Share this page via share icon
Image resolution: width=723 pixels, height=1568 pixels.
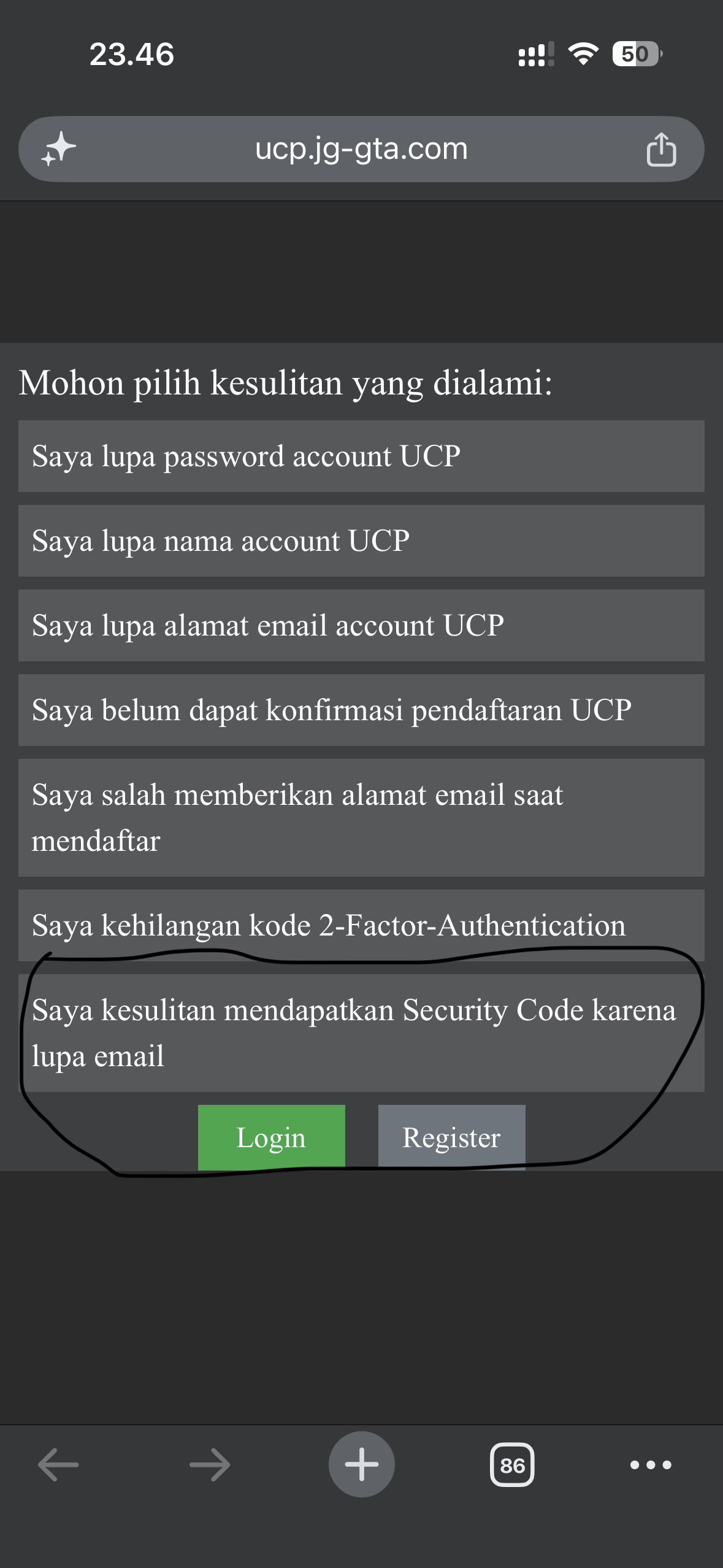[661, 149]
